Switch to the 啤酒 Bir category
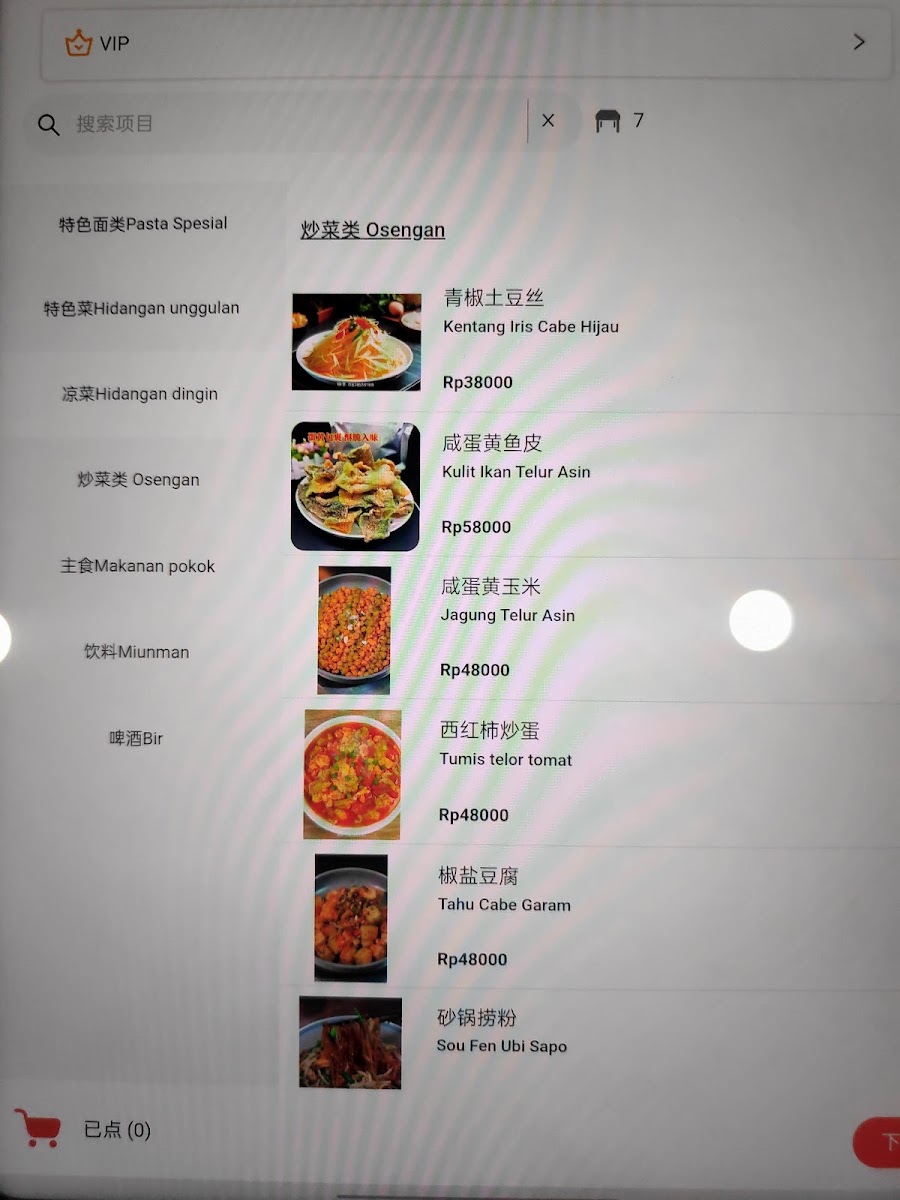 pos(136,739)
